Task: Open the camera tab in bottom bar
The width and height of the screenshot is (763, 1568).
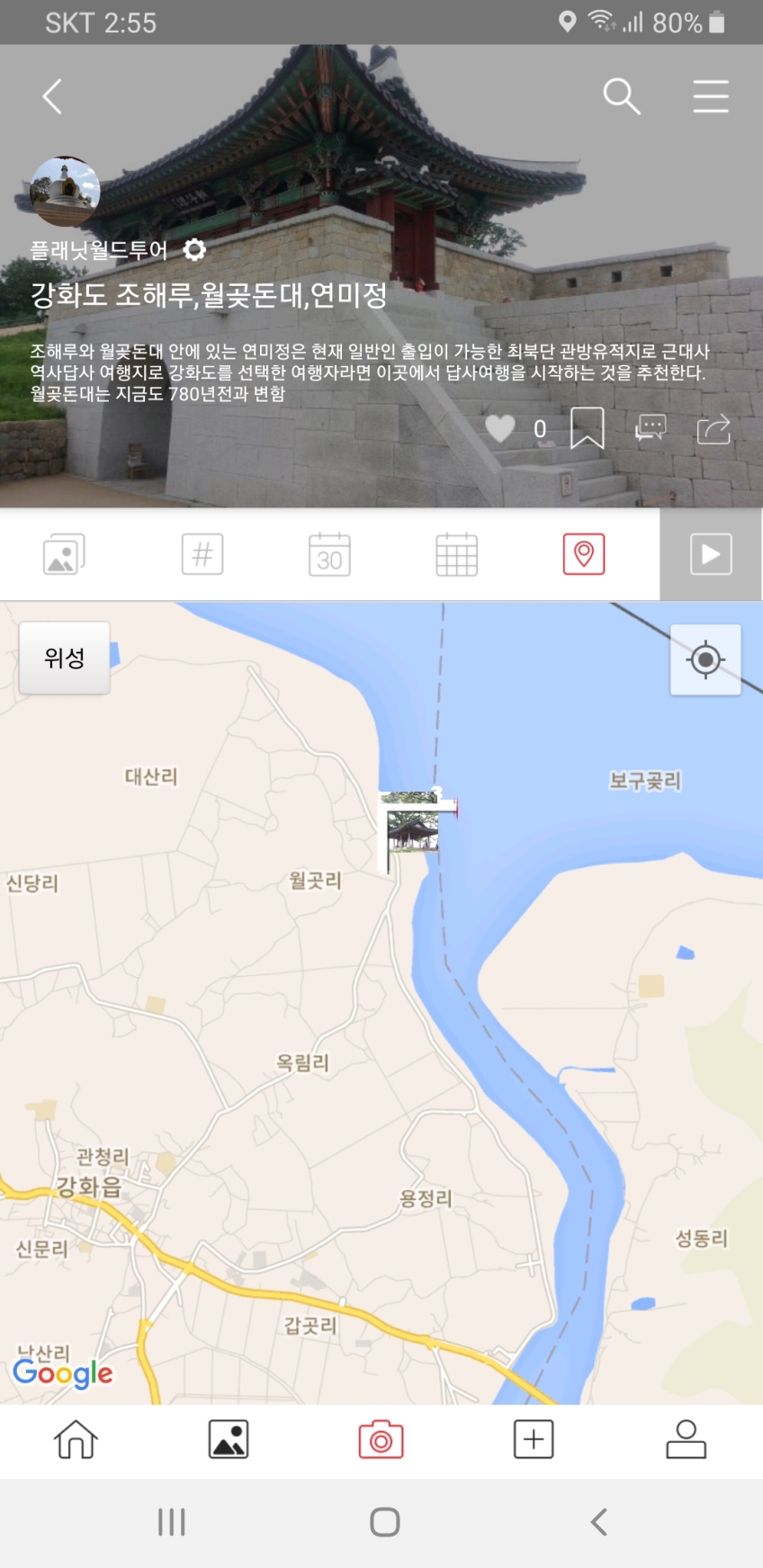Action: pyautogui.click(x=381, y=1439)
